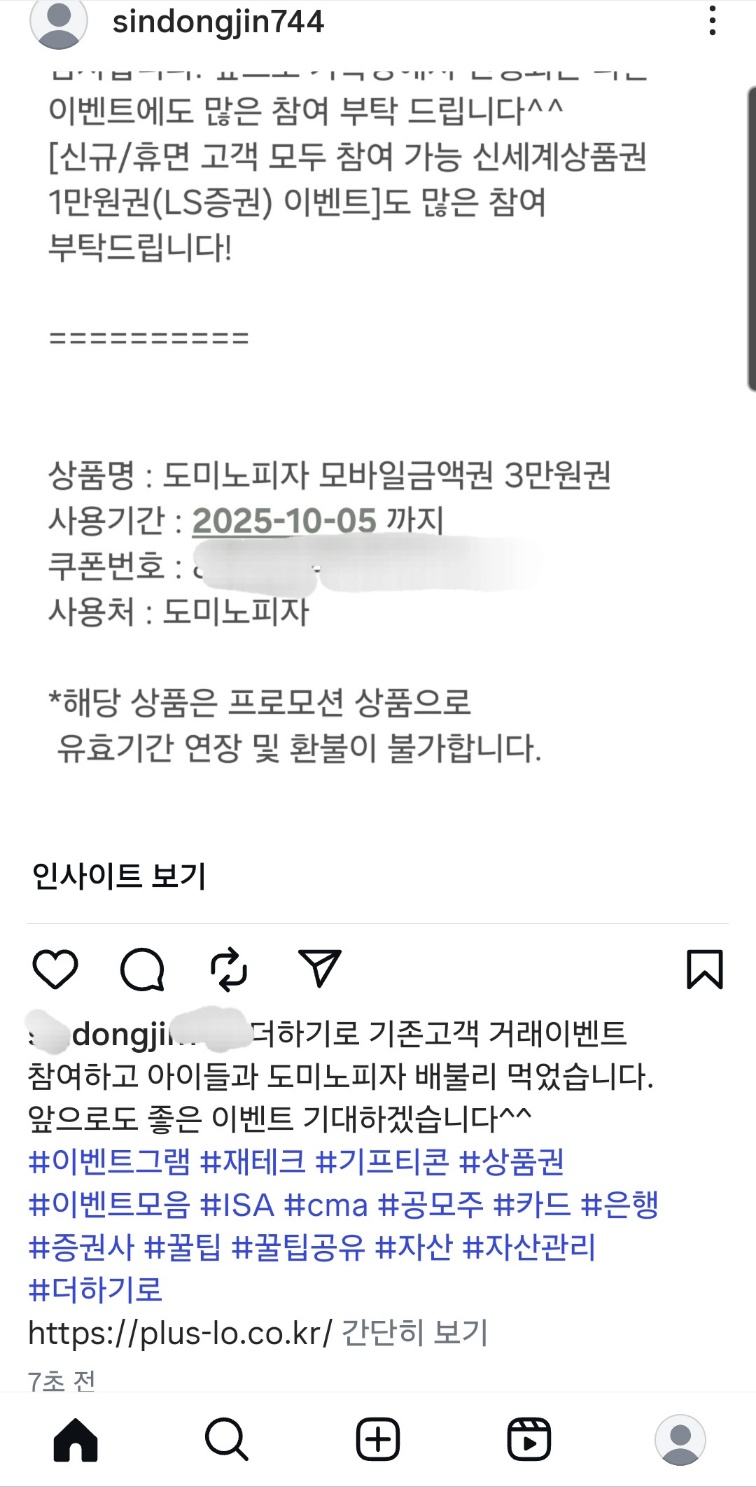The height and width of the screenshot is (1487, 756).
Task: Switch to the Search tab
Action: pyautogui.click(x=226, y=1440)
